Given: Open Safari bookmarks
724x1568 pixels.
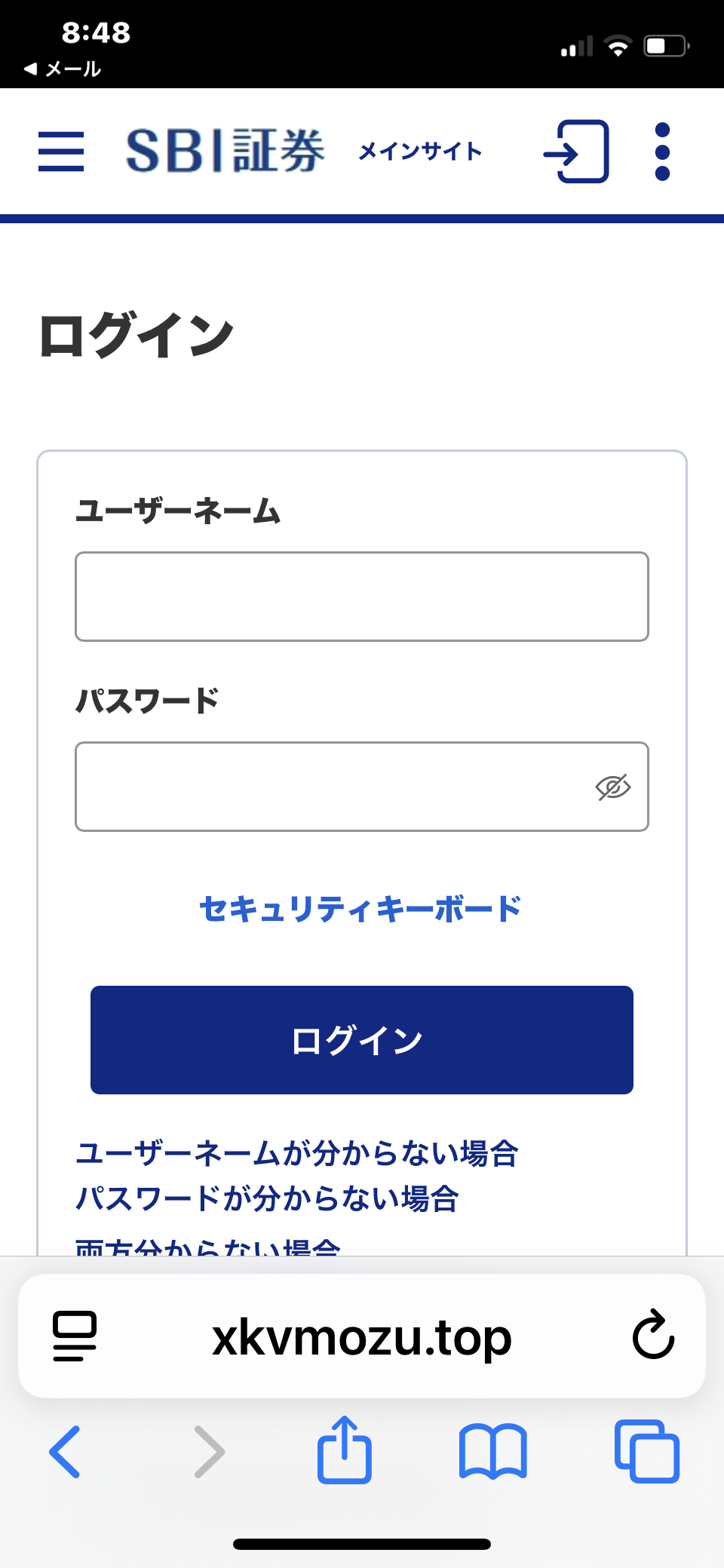Looking at the screenshot, I should [493, 1452].
